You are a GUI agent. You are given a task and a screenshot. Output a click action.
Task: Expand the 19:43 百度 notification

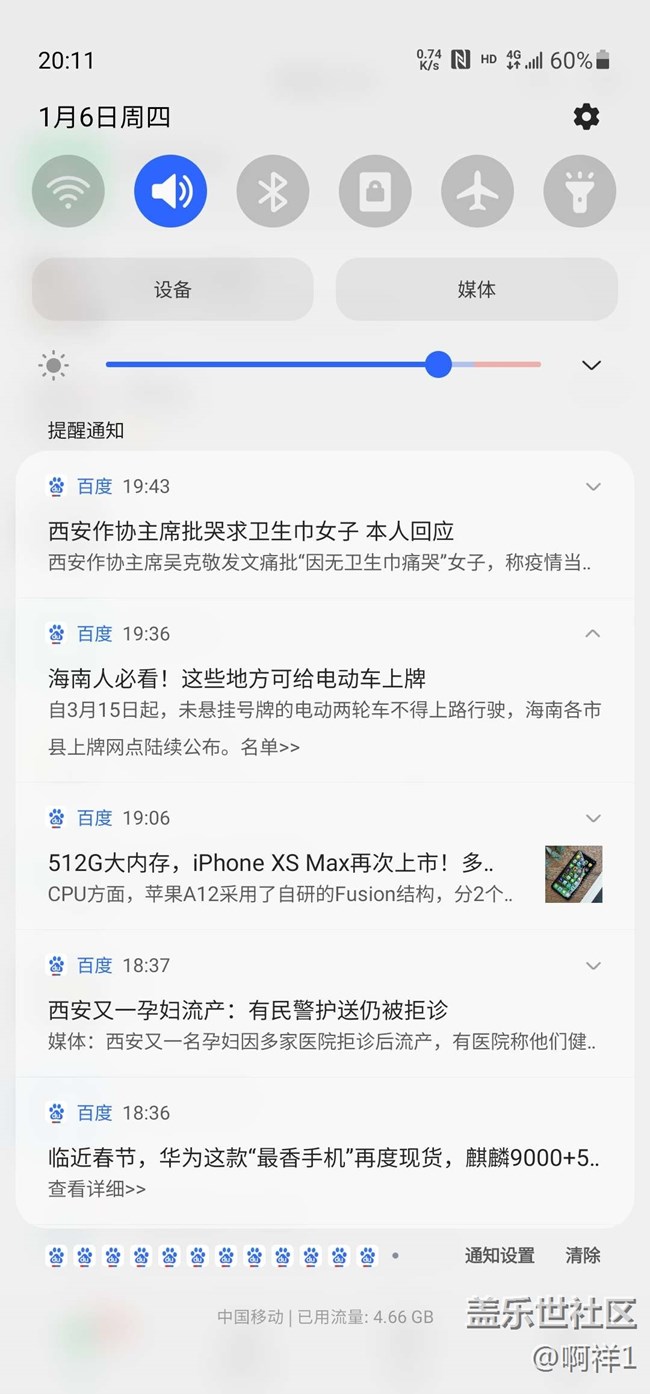(x=593, y=487)
